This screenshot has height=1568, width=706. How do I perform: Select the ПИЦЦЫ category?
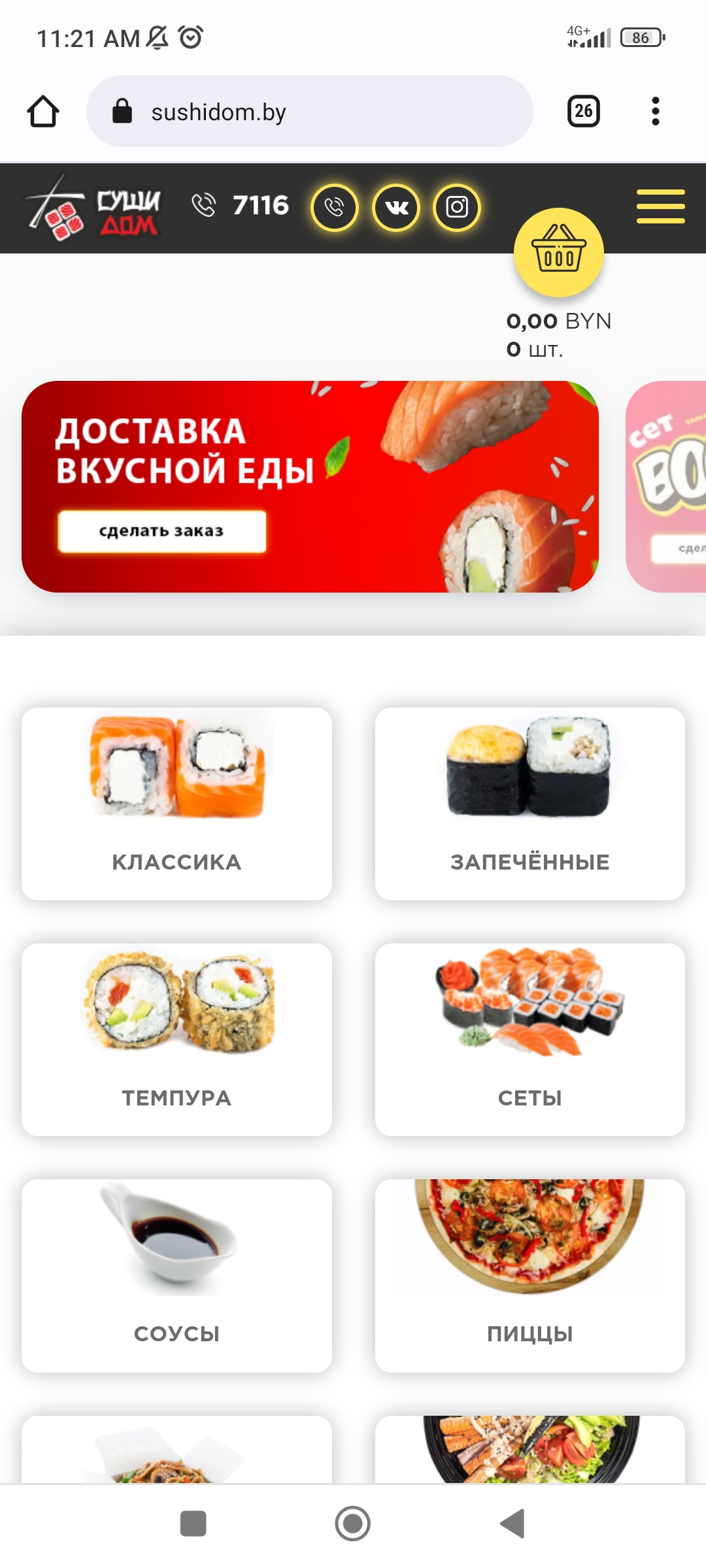pyautogui.click(x=529, y=1275)
